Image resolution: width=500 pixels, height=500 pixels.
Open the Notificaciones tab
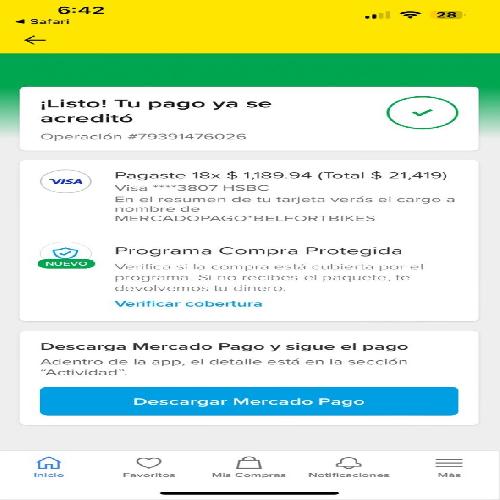click(x=349, y=467)
